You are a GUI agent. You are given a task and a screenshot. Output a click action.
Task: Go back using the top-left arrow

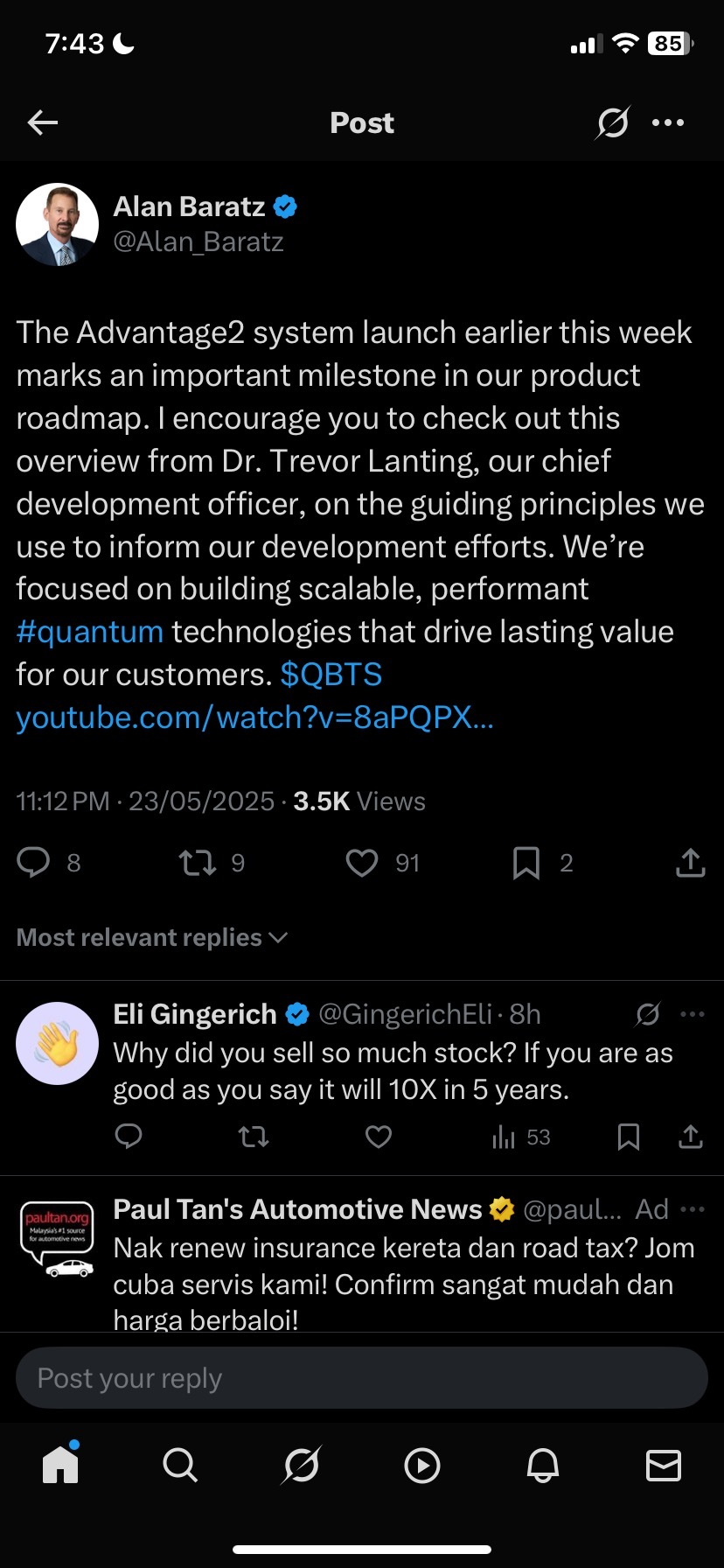coord(43,122)
